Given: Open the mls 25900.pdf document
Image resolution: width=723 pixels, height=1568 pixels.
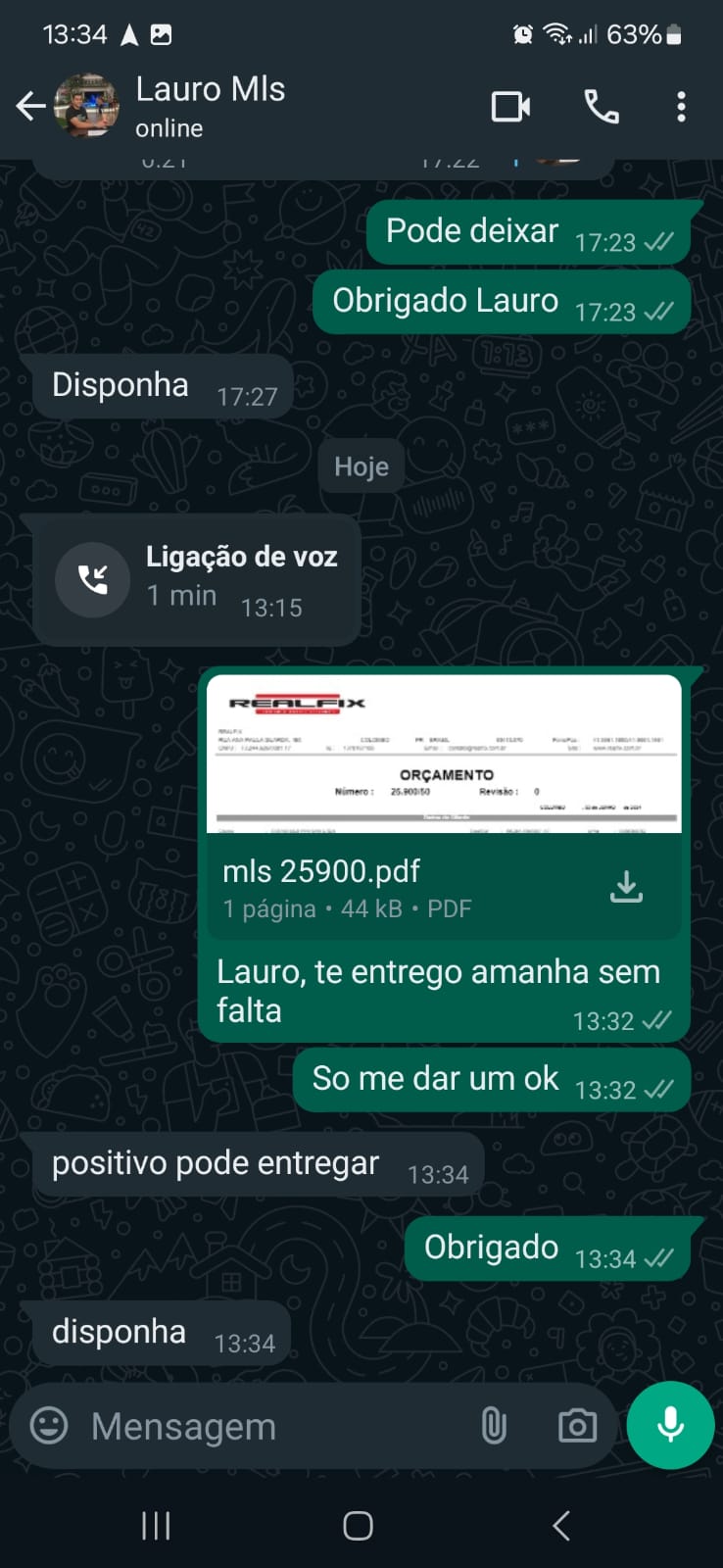Looking at the screenshot, I should (x=444, y=755).
